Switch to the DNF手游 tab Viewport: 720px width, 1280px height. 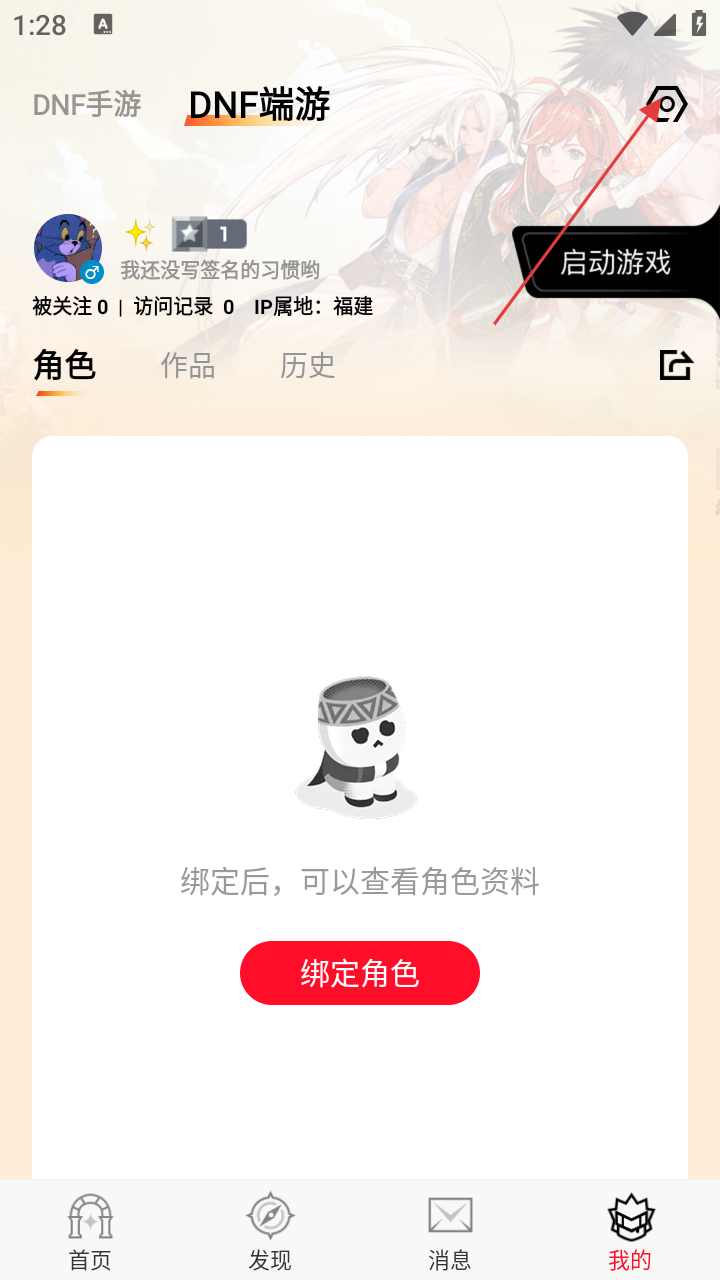(87, 105)
